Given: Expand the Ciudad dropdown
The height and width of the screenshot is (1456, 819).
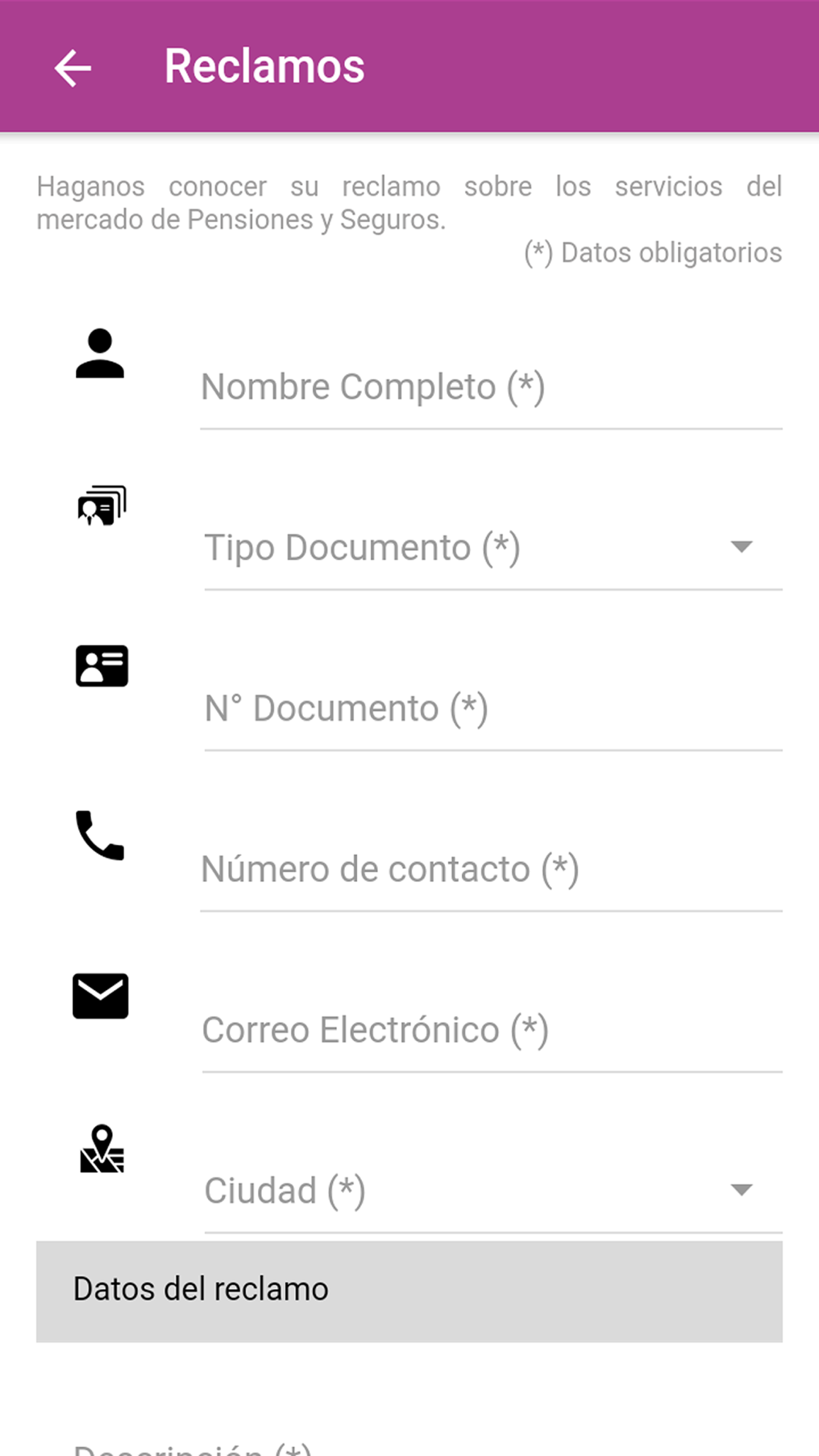Looking at the screenshot, I should pyautogui.click(x=493, y=1191).
